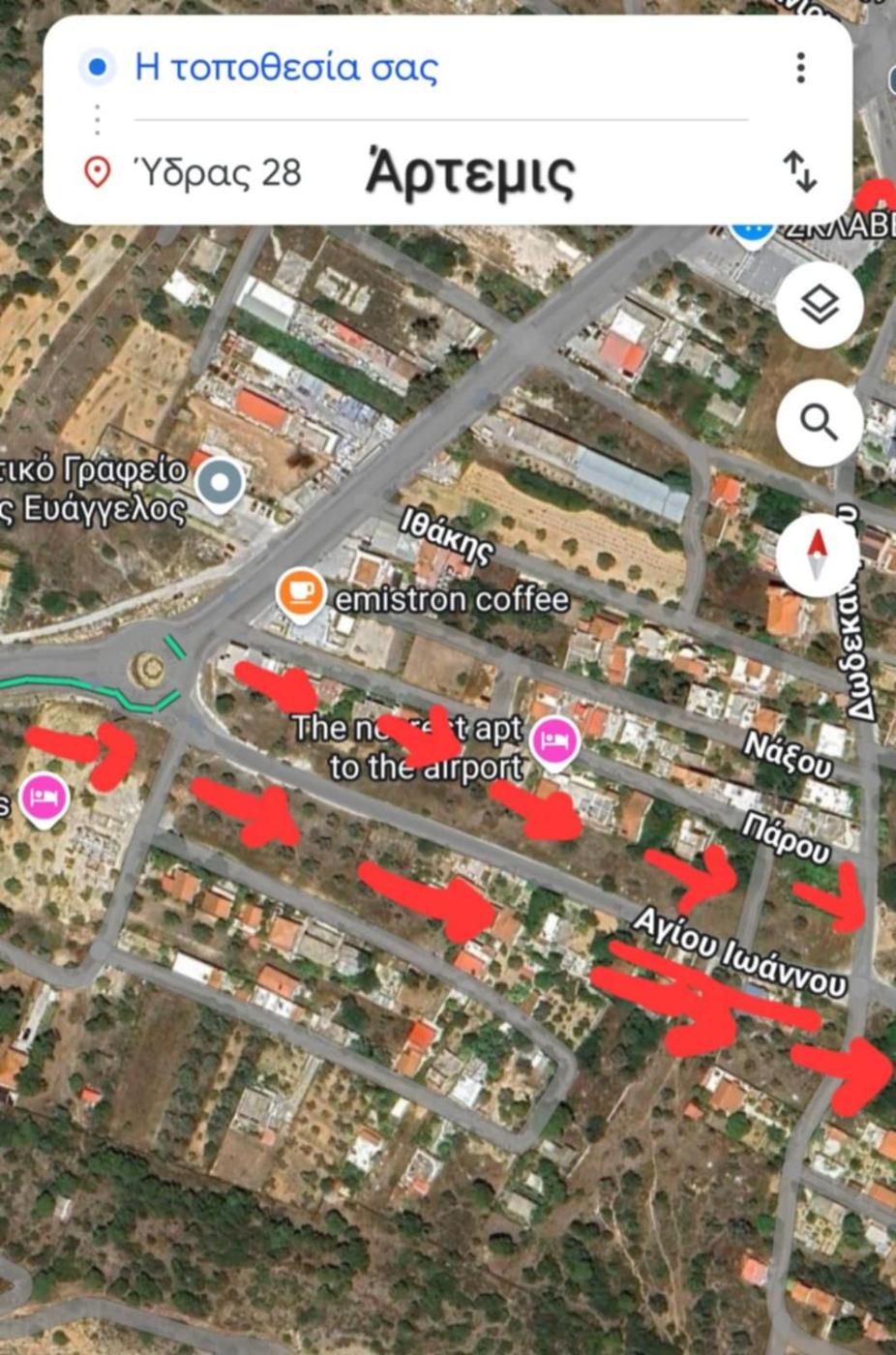The height and width of the screenshot is (1355, 896).
Task: Edit the starting point Η τοποθεσία σας
Action: pos(286,68)
